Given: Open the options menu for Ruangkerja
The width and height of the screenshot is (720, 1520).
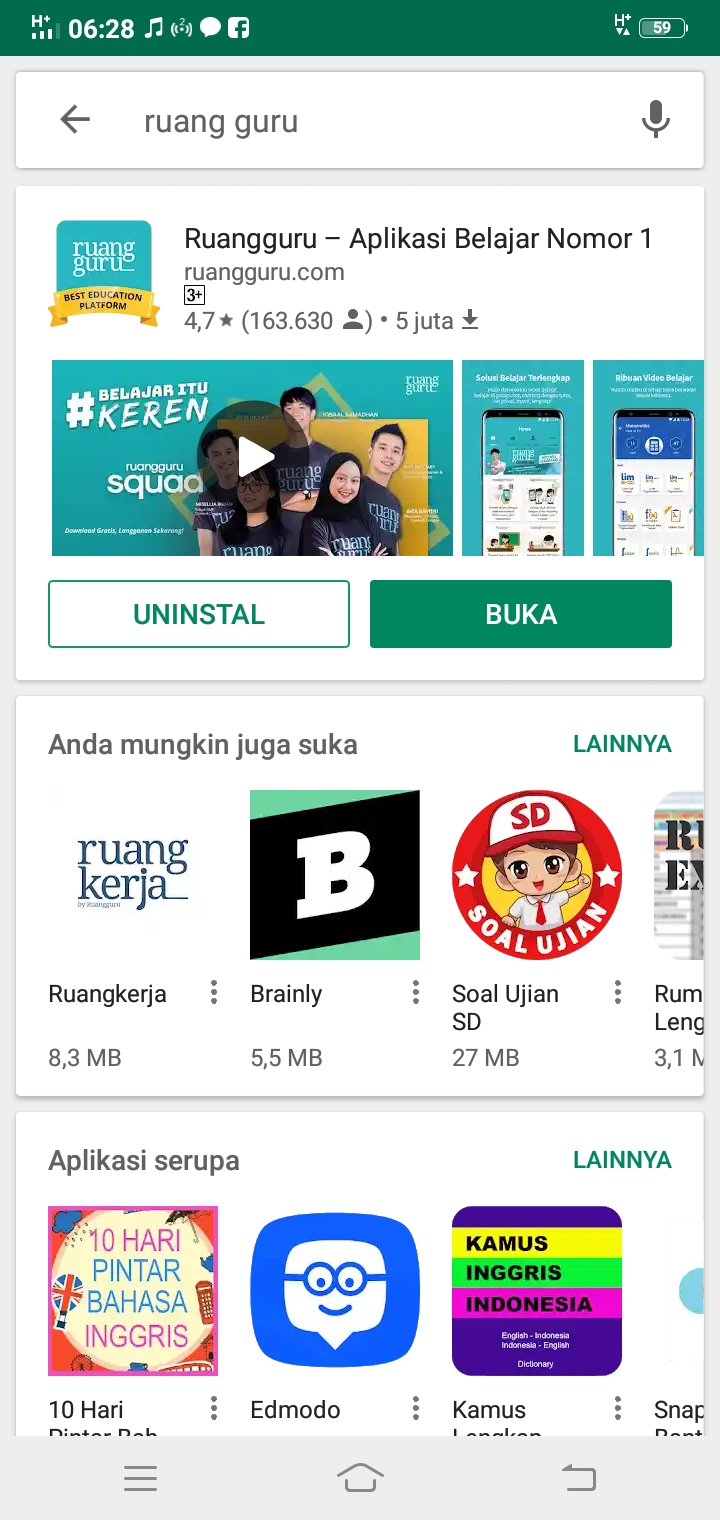Looking at the screenshot, I should [x=214, y=993].
